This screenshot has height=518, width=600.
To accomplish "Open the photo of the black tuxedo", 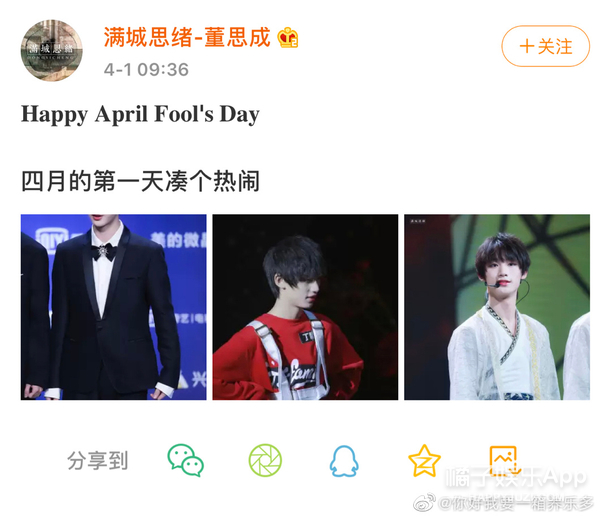I will (114, 307).
